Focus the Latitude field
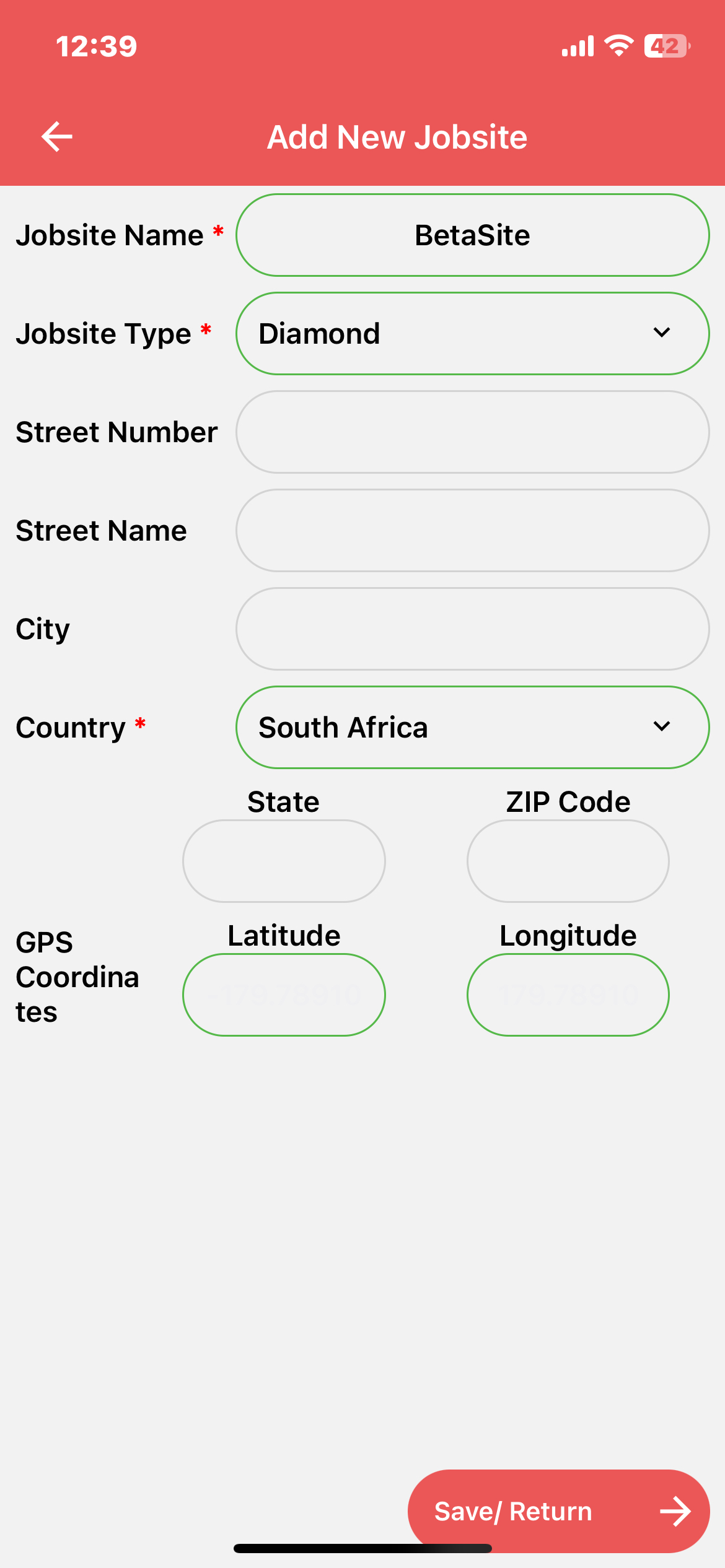The height and width of the screenshot is (1568, 725). 284,995
